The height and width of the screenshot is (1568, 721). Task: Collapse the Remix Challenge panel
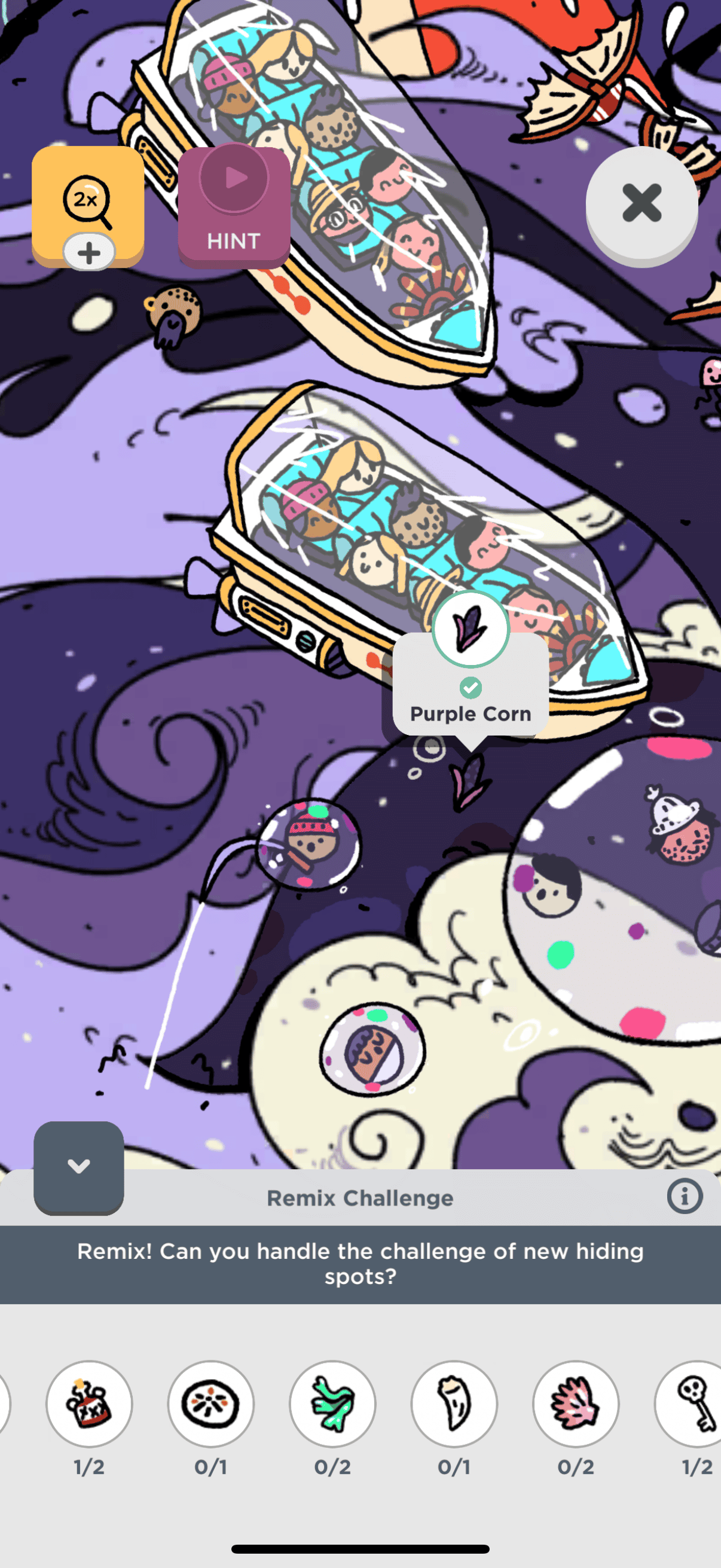tap(78, 1166)
